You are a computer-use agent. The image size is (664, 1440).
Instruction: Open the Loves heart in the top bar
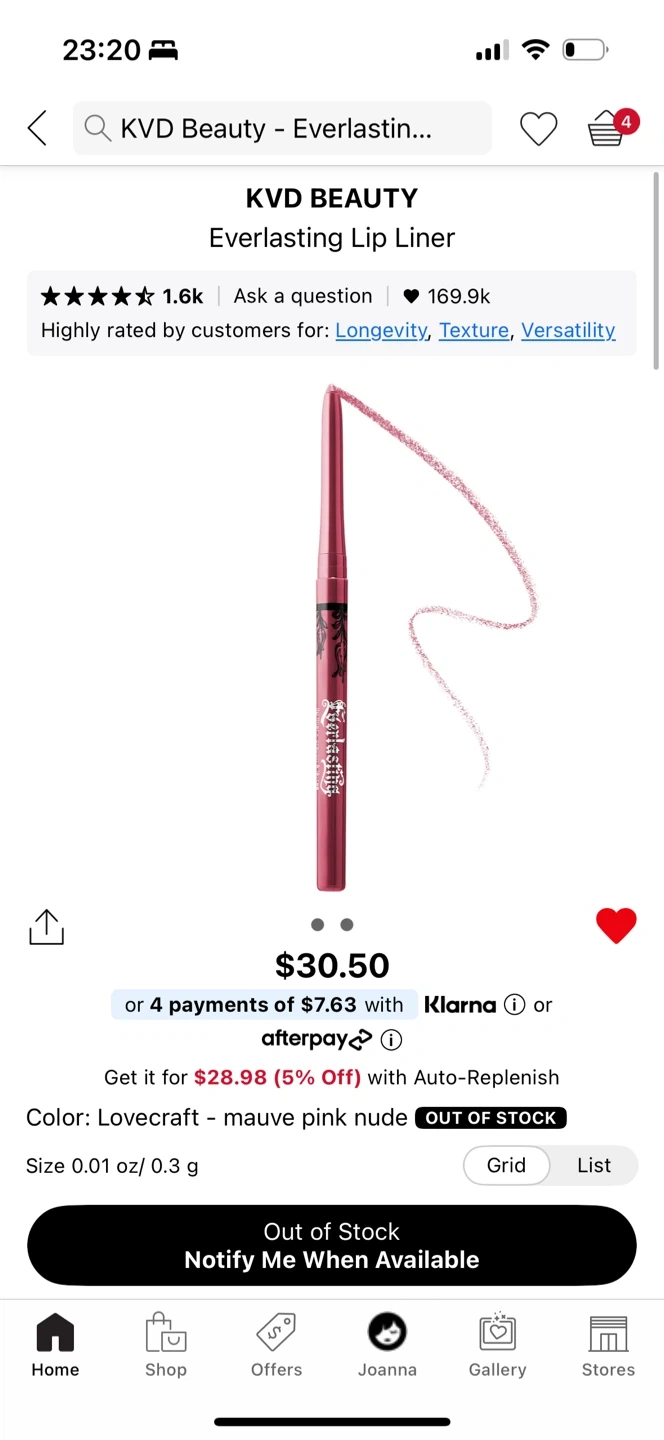[x=538, y=128]
